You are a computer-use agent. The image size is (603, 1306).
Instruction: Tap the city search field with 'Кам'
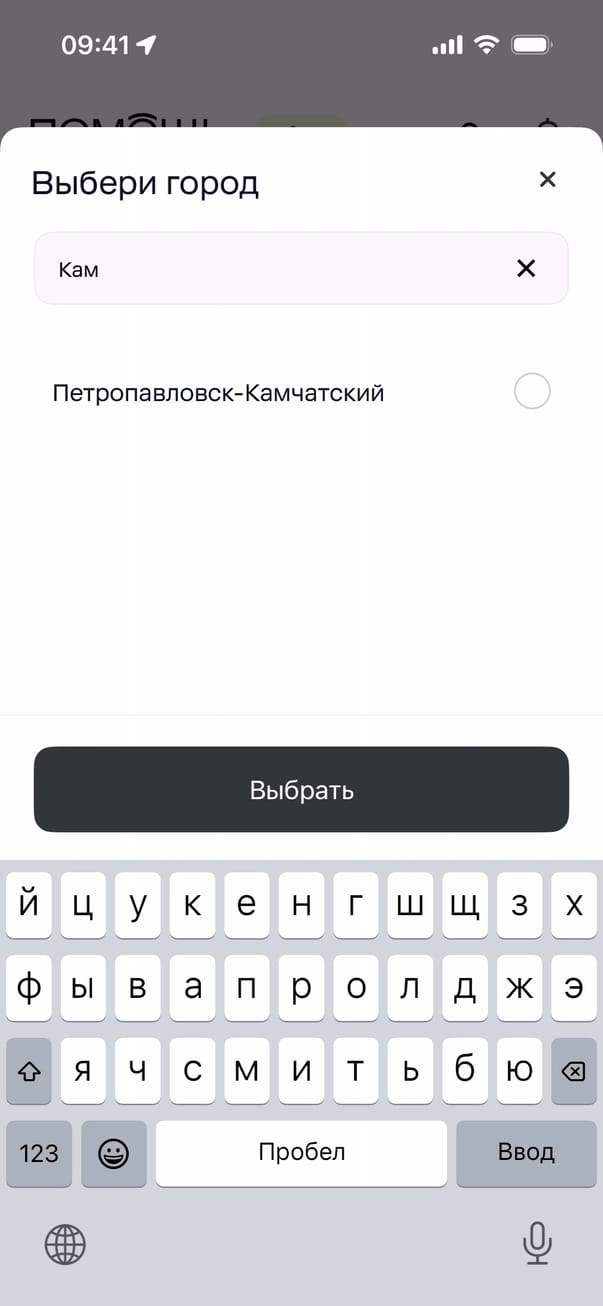pos(270,268)
